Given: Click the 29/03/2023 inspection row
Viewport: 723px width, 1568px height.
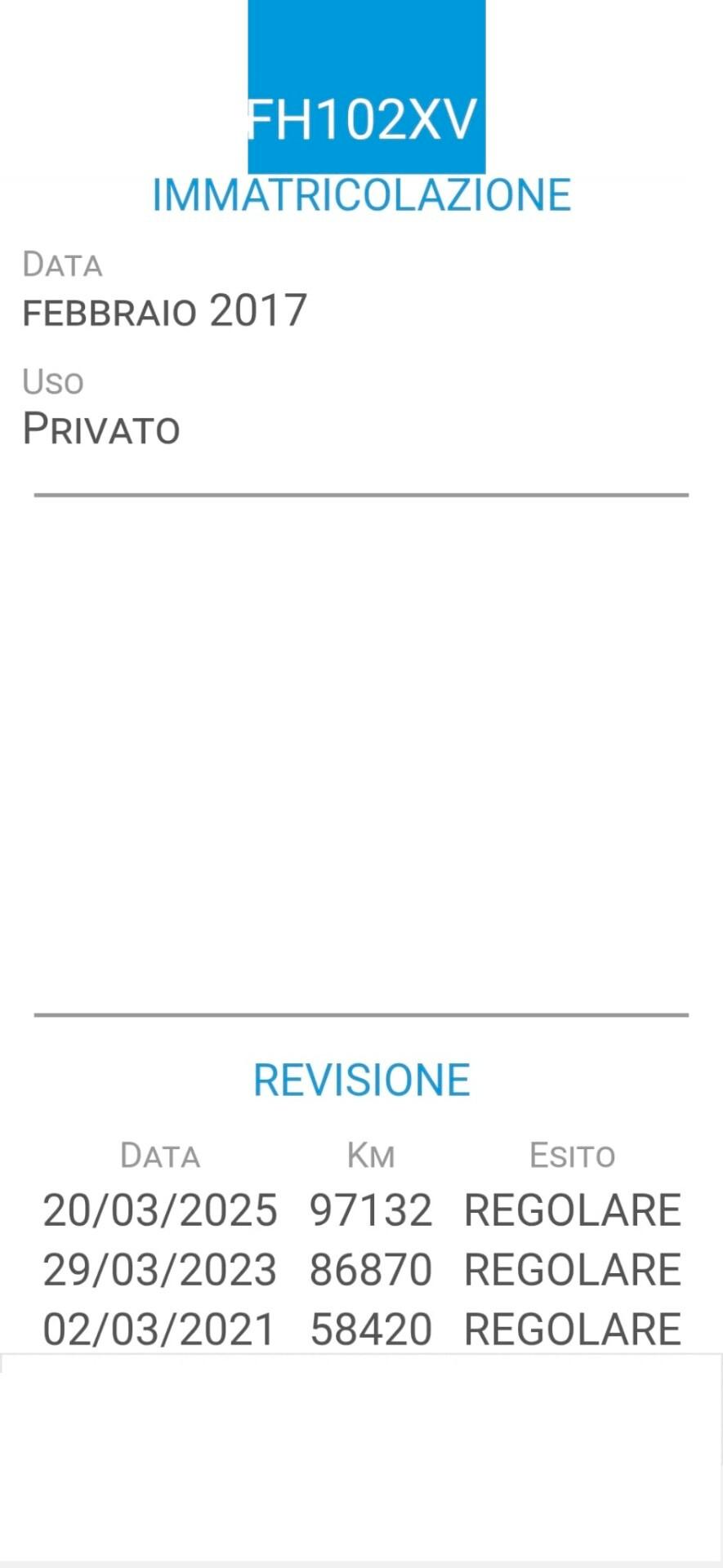Looking at the screenshot, I should pyautogui.click(x=160, y=1268).
